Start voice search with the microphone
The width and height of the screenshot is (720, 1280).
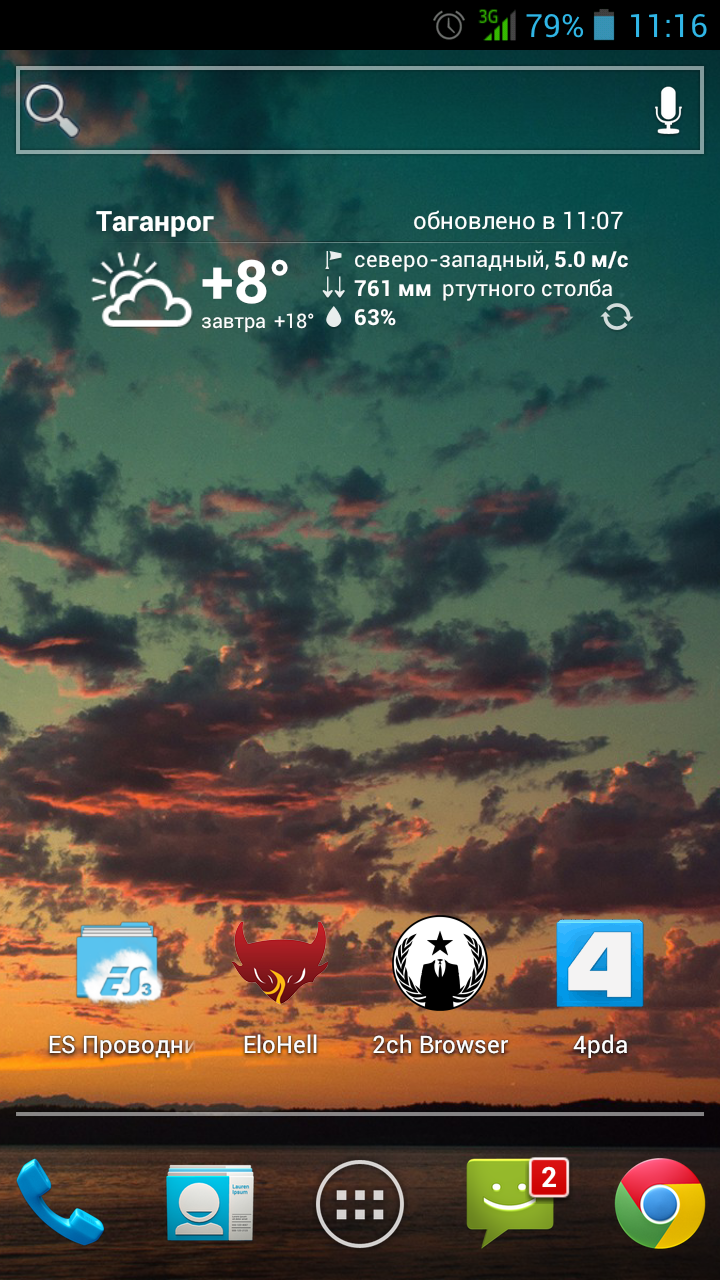coord(668,110)
